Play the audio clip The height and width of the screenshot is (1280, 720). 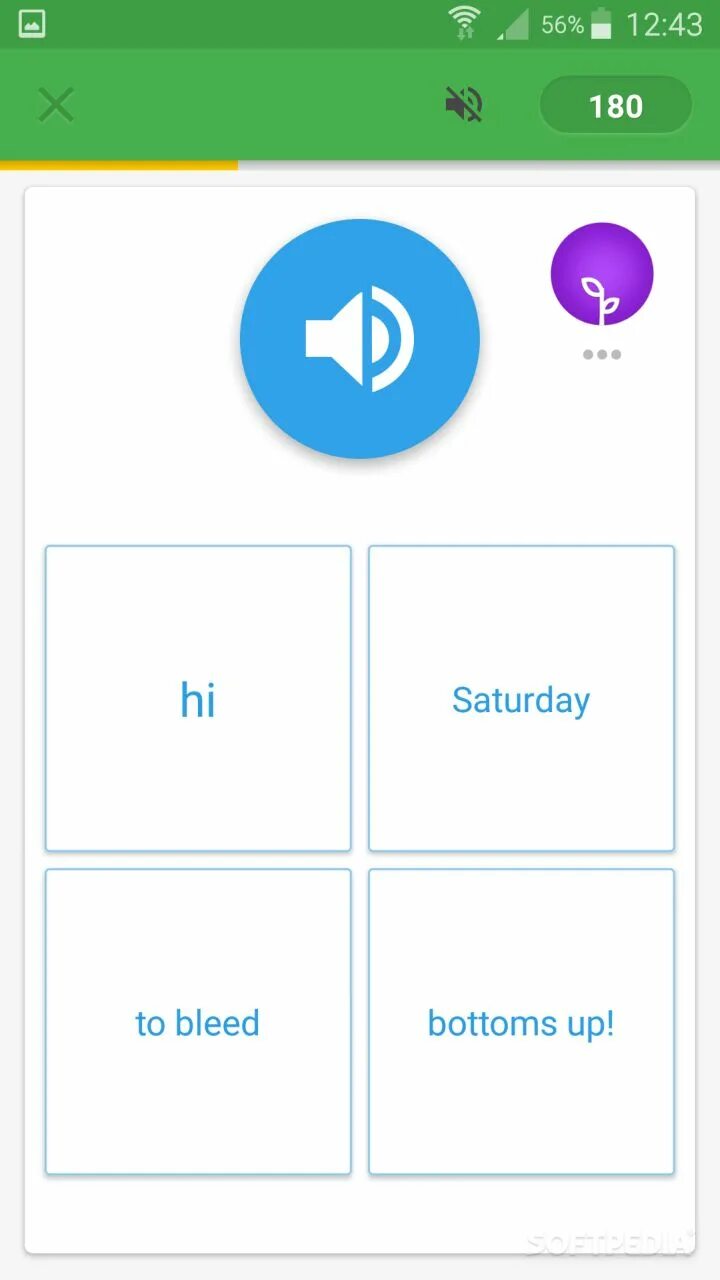coord(360,339)
